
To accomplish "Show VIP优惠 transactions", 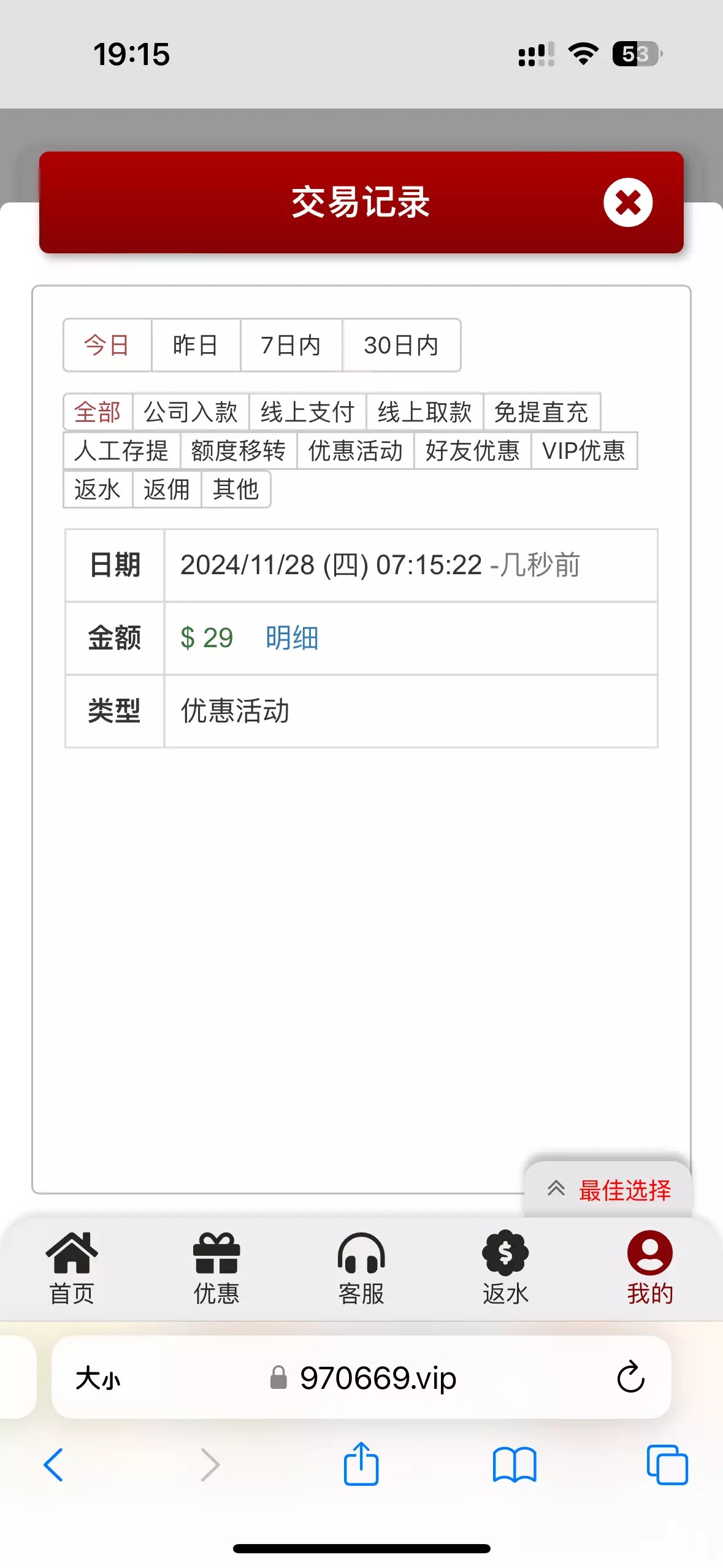I will (583, 451).
